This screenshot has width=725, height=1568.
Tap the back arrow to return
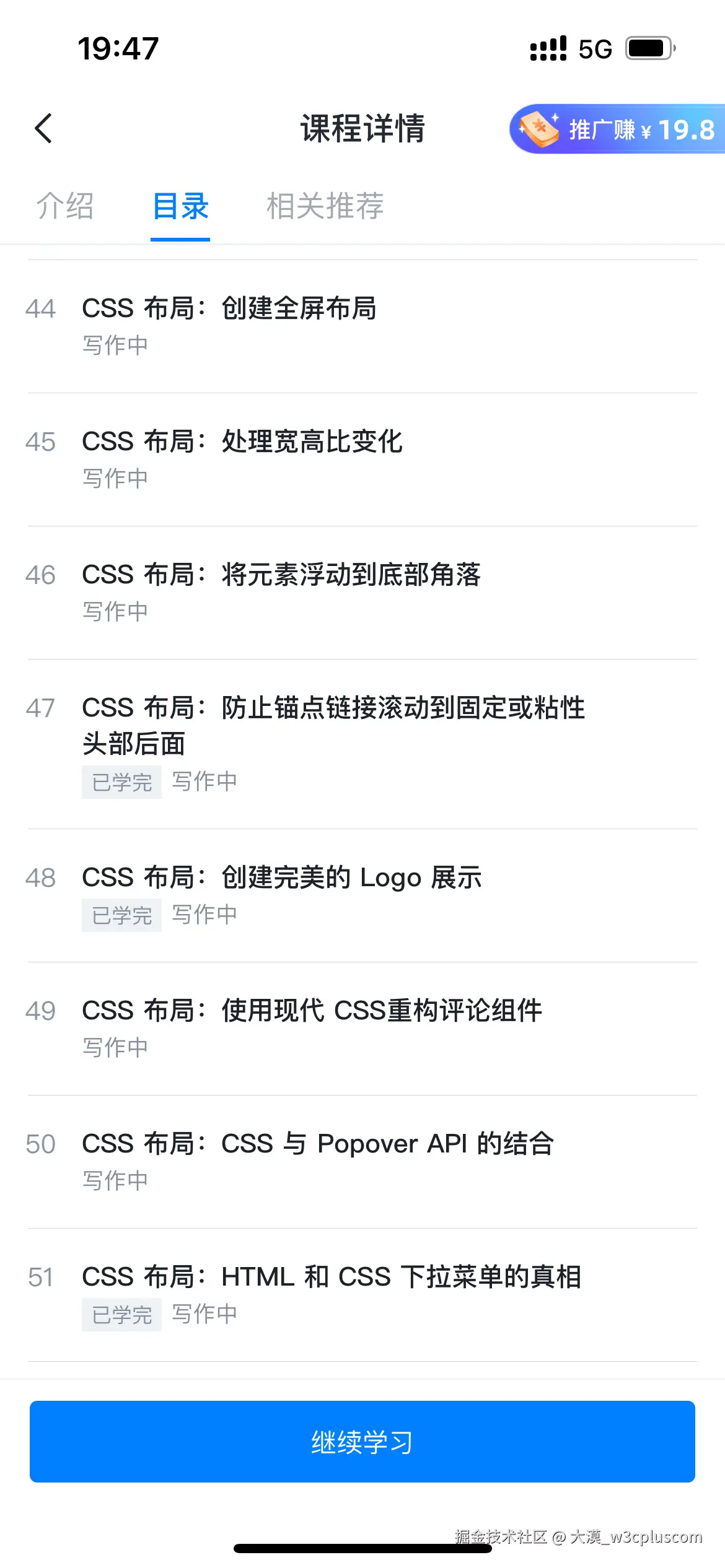pyautogui.click(x=43, y=128)
